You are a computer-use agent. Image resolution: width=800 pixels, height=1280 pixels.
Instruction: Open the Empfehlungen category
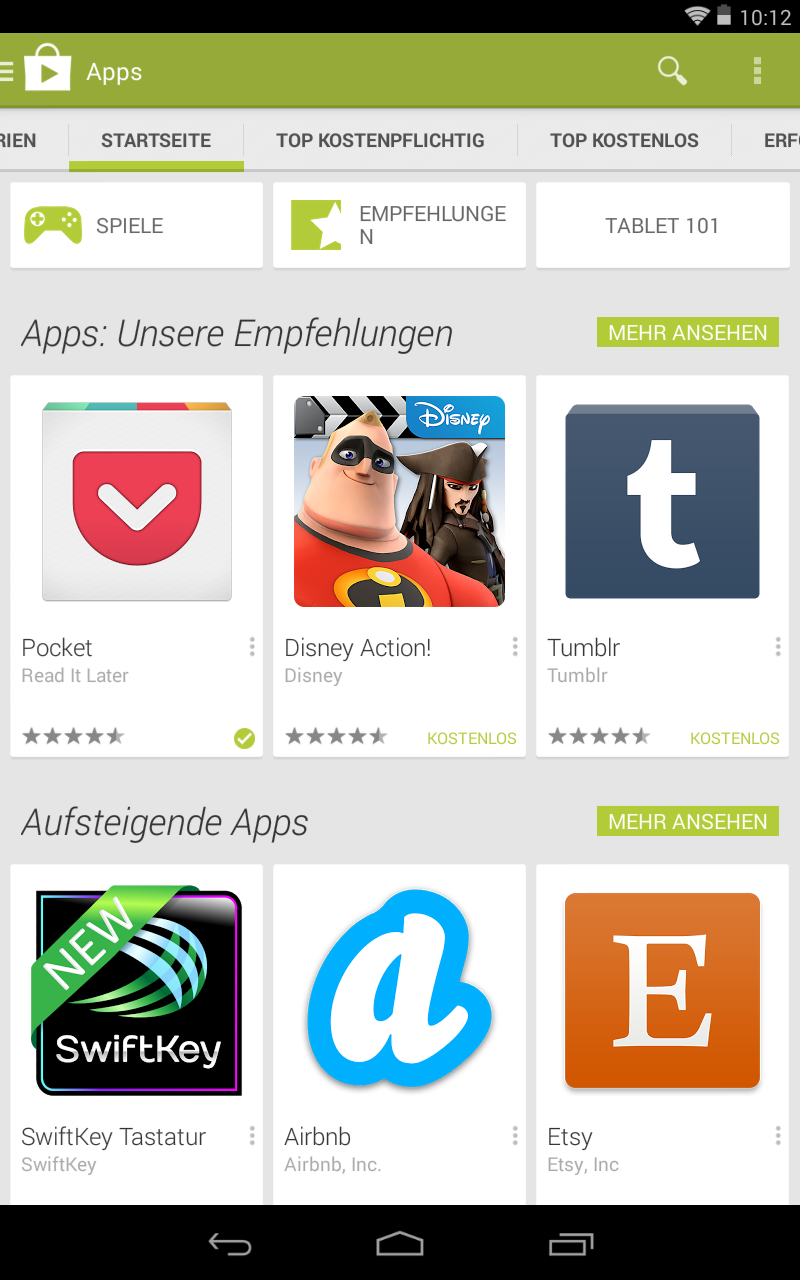click(399, 225)
